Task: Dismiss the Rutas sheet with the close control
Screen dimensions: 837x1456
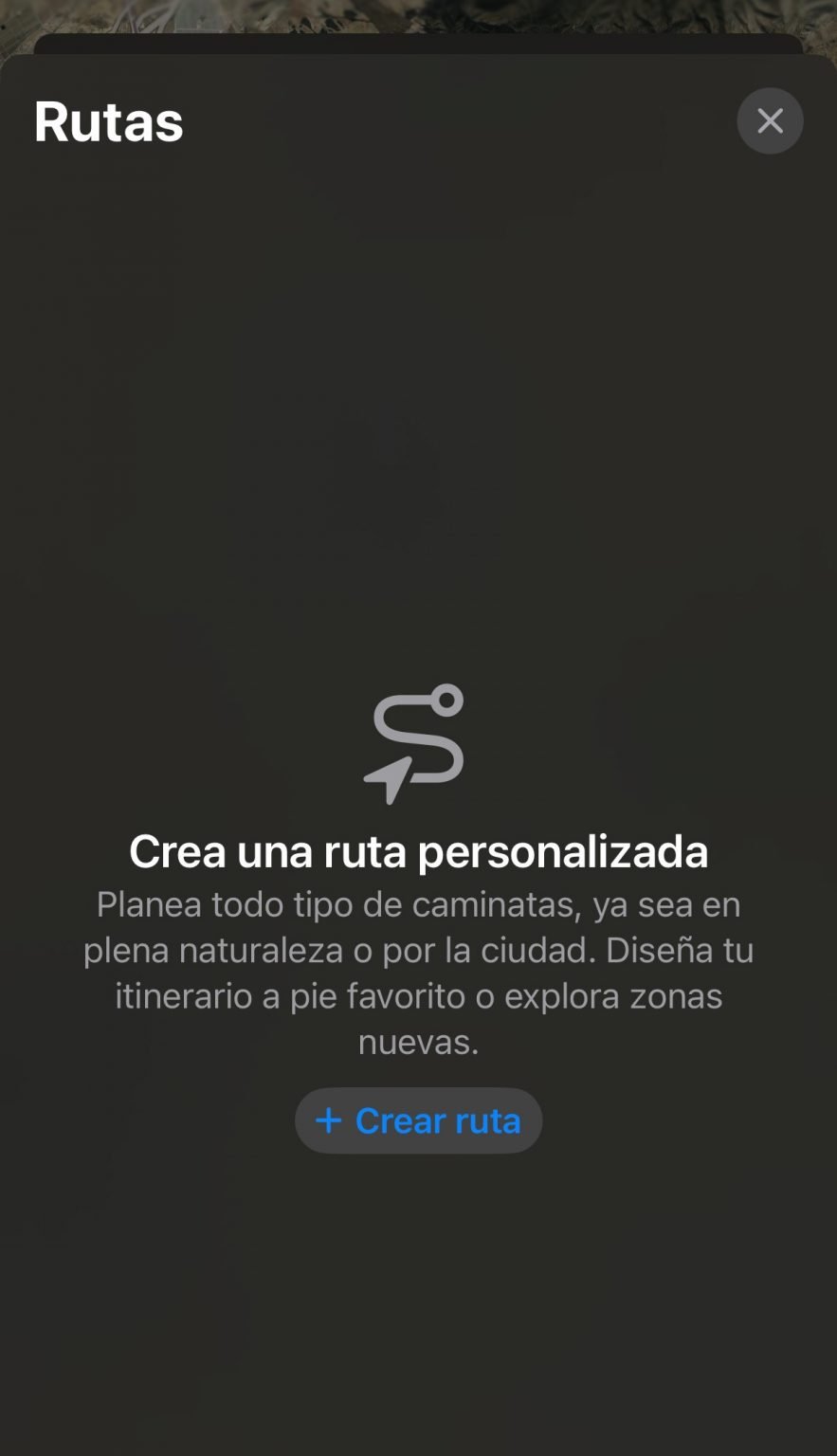Action: 770,121
